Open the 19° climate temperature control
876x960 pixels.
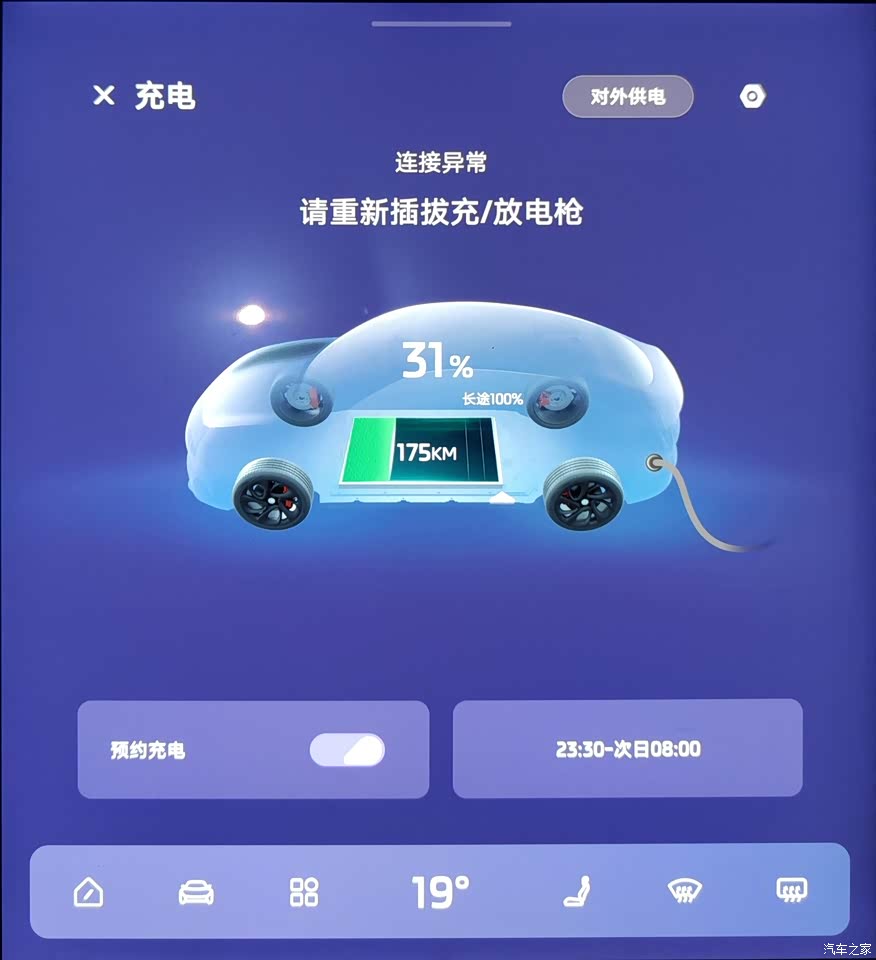click(x=440, y=891)
